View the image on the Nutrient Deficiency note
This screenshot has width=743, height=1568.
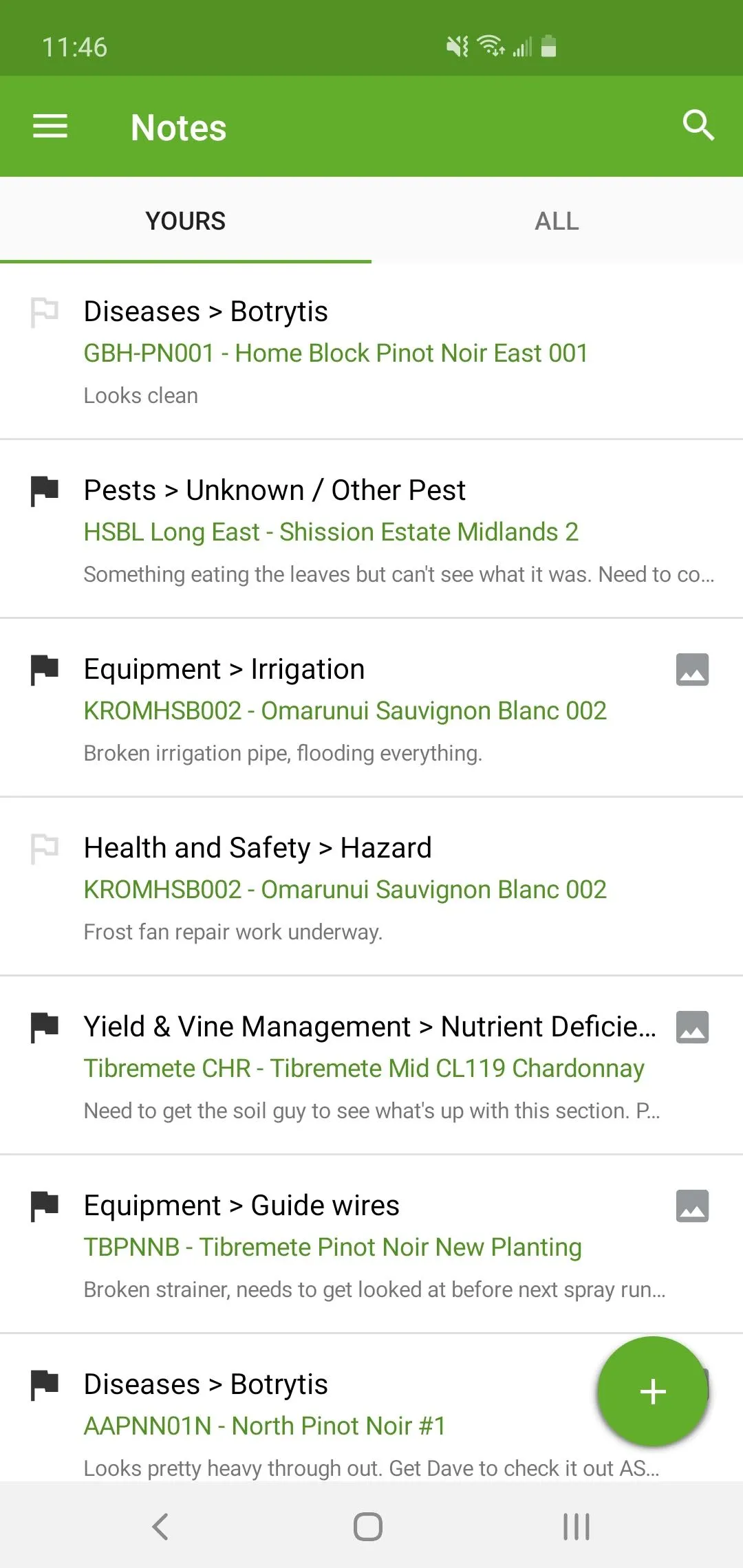pos(693,1025)
